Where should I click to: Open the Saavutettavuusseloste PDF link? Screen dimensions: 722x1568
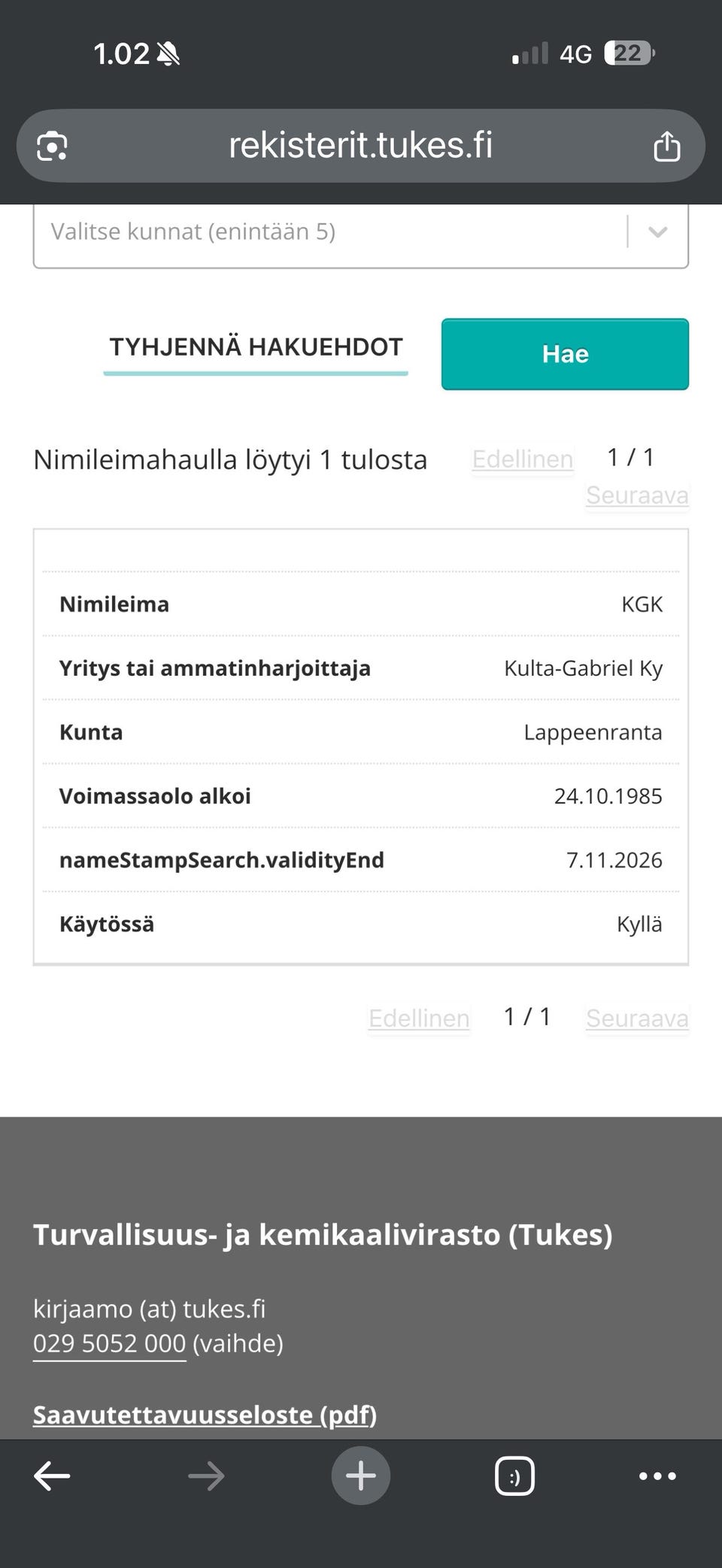pos(205,1414)
